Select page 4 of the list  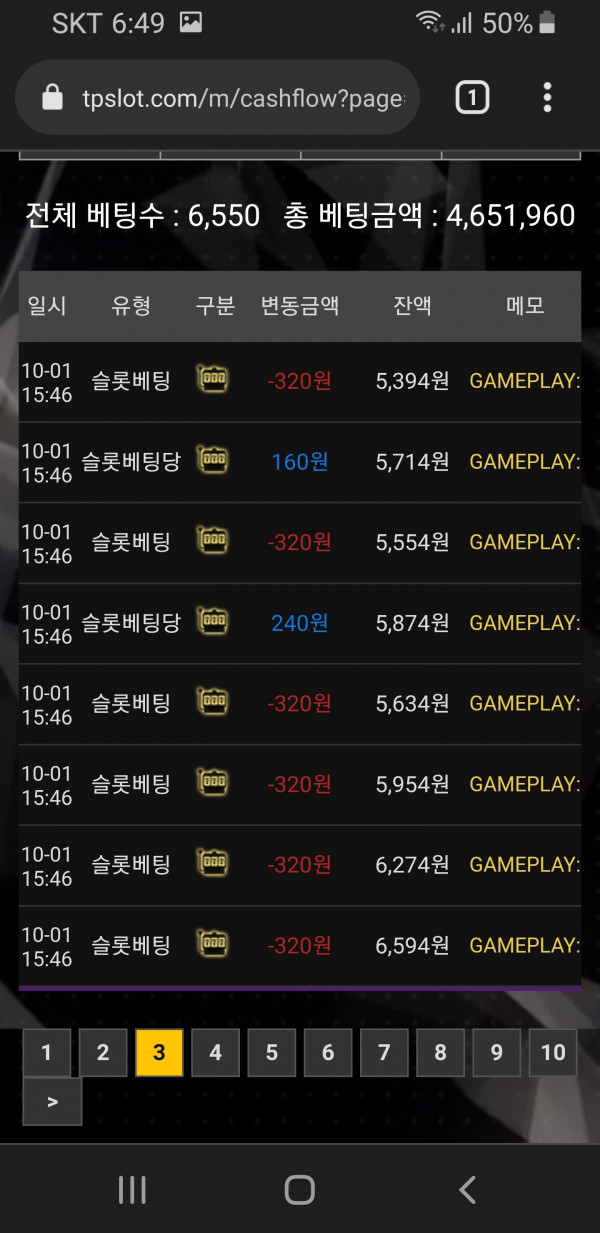(x=215, y=1053)
